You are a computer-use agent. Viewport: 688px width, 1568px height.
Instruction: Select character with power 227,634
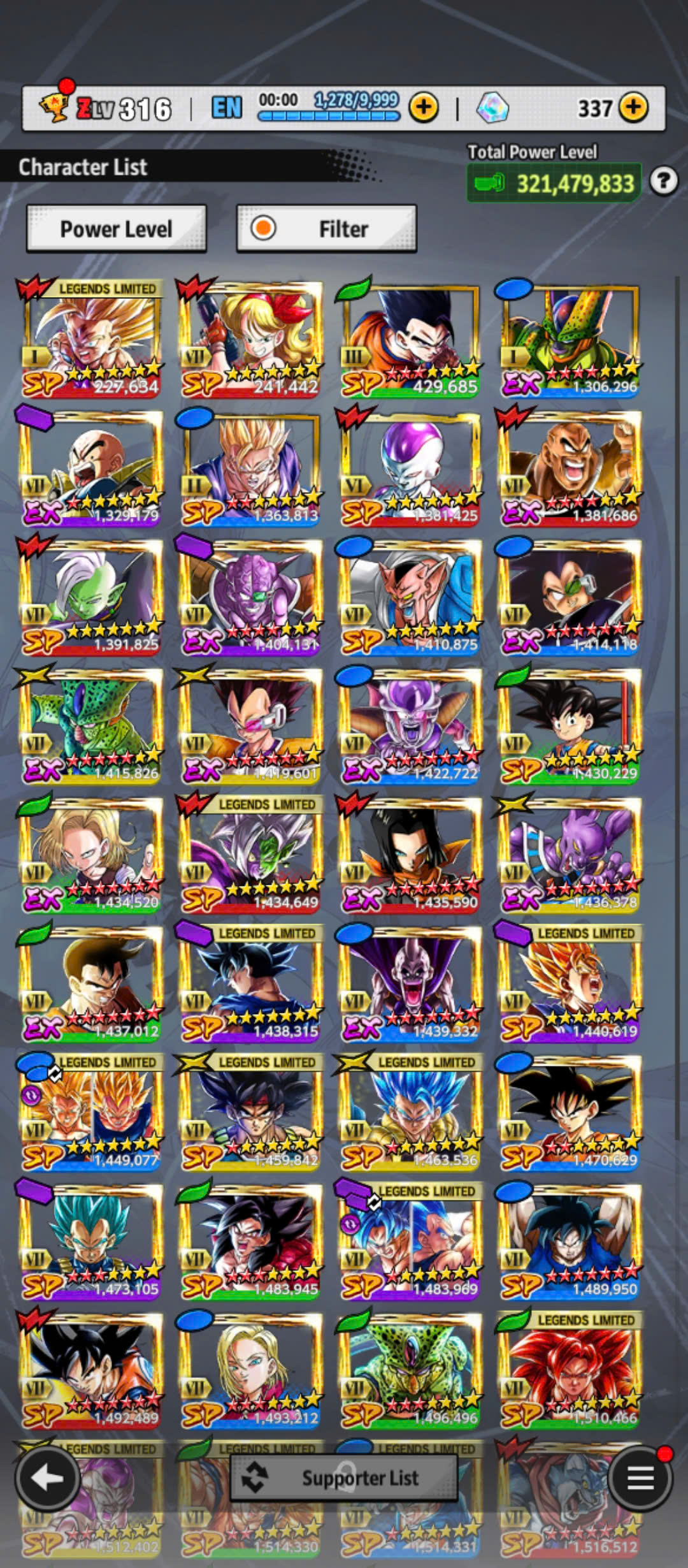tap(90, 339)
